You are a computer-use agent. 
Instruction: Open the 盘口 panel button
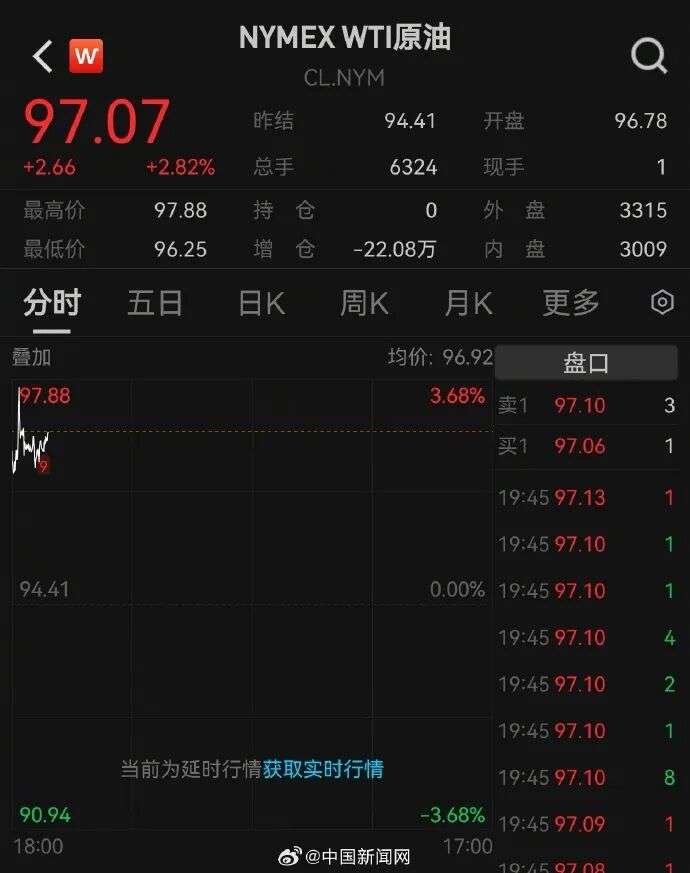pos(586,362)
